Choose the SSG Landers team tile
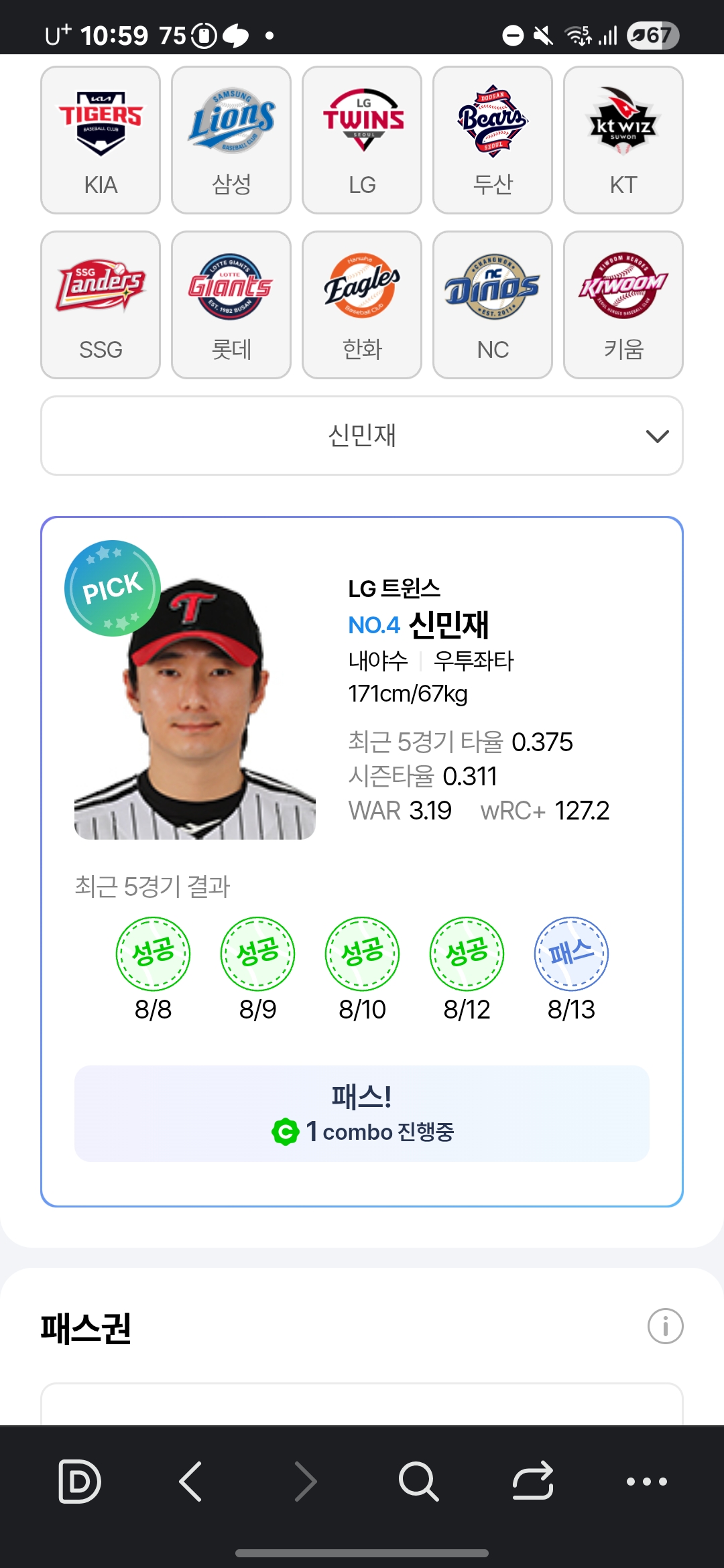The image size is (724, 1568). 101,305
